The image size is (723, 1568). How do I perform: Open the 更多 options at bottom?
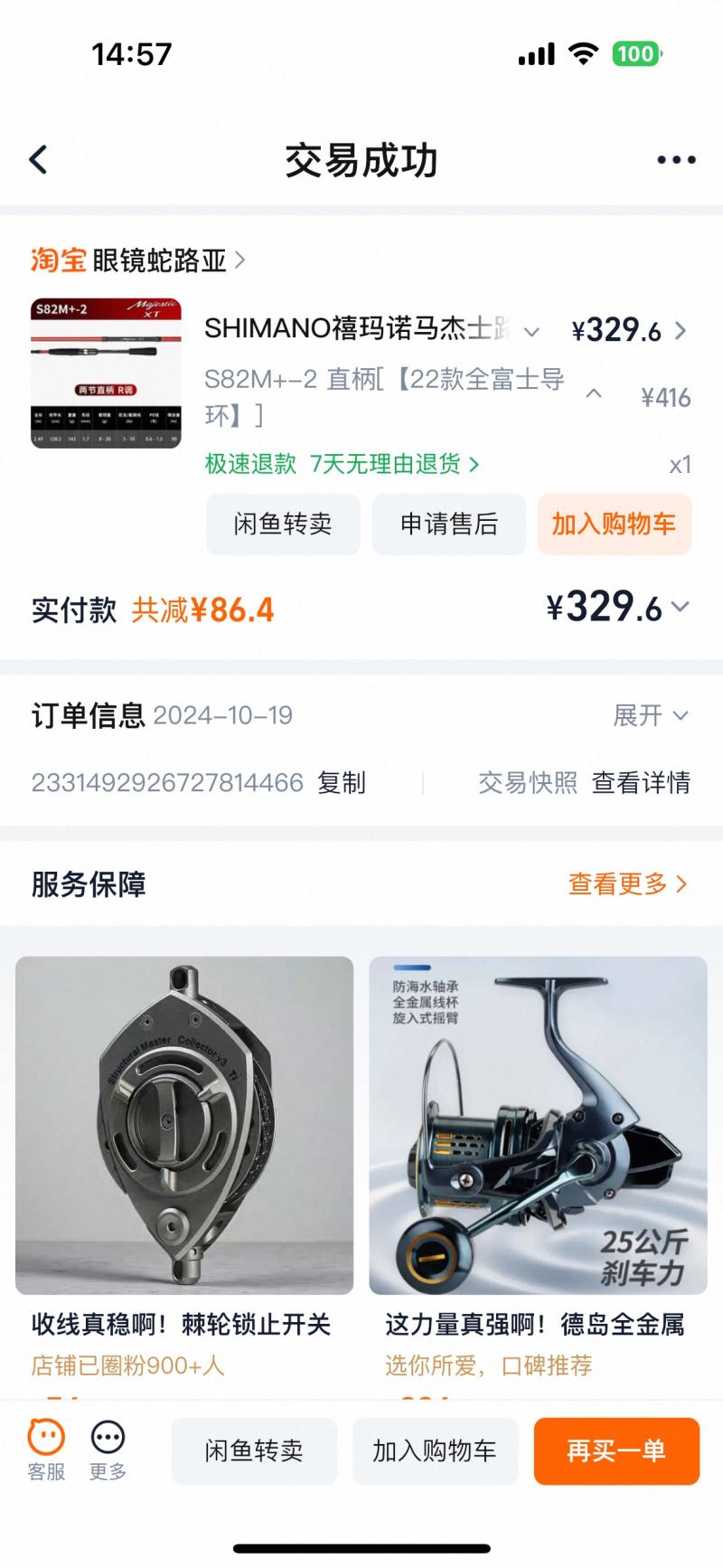(108, 1450)
